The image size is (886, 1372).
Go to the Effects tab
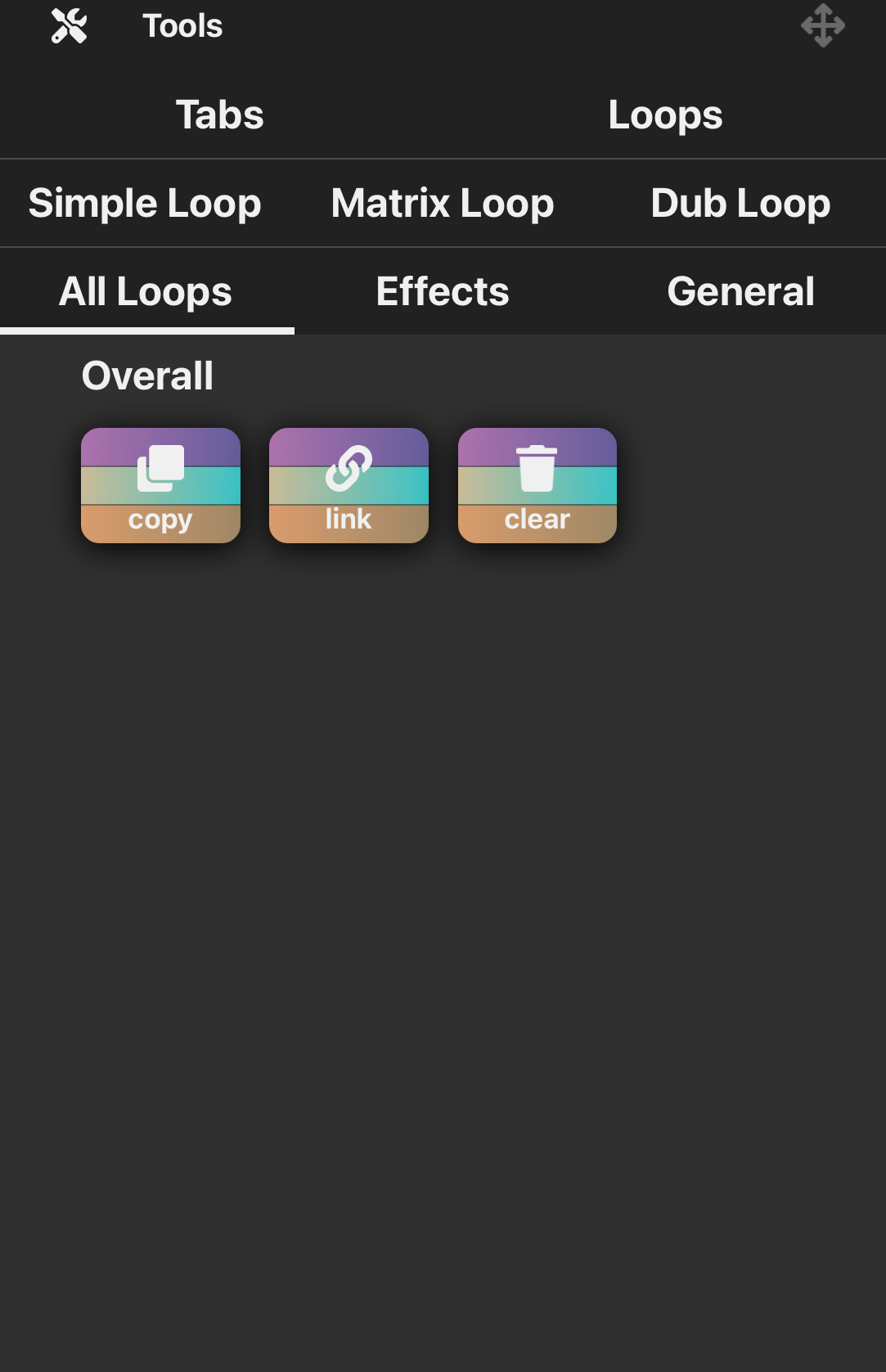pos(443,291)
